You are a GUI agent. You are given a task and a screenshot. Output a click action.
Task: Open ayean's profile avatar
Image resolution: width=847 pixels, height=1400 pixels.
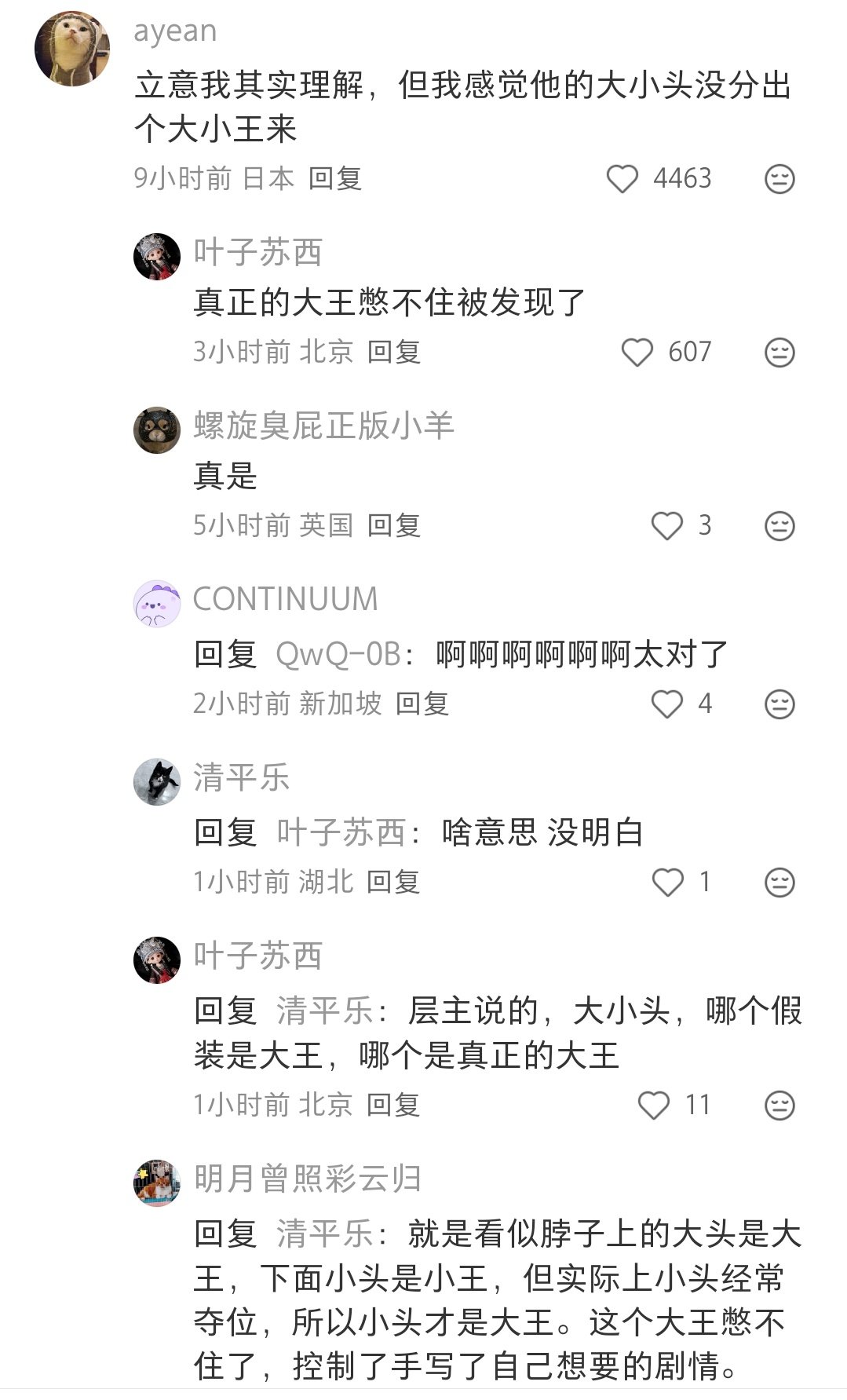click(72, 49)
